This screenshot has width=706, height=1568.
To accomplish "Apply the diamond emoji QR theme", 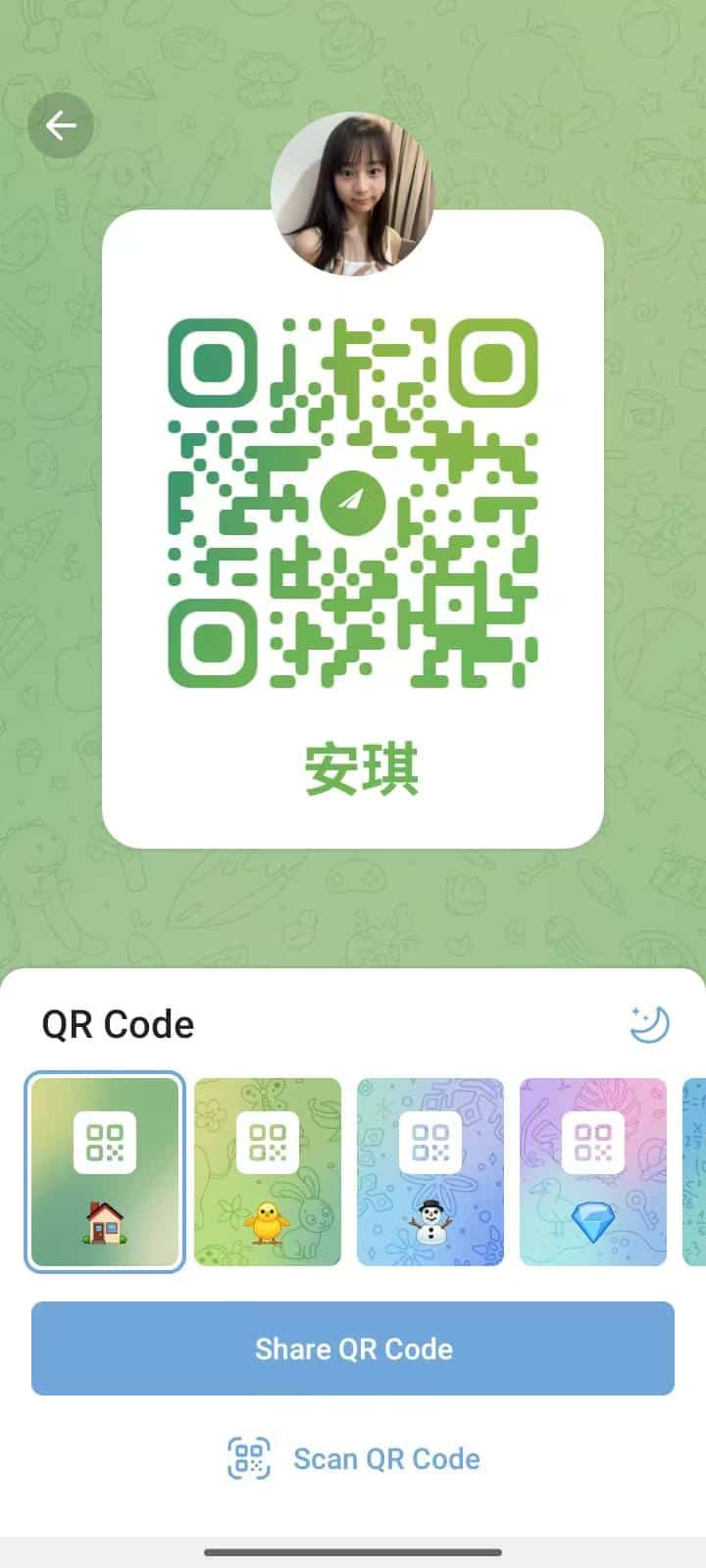I will (x=592, y=1172).
